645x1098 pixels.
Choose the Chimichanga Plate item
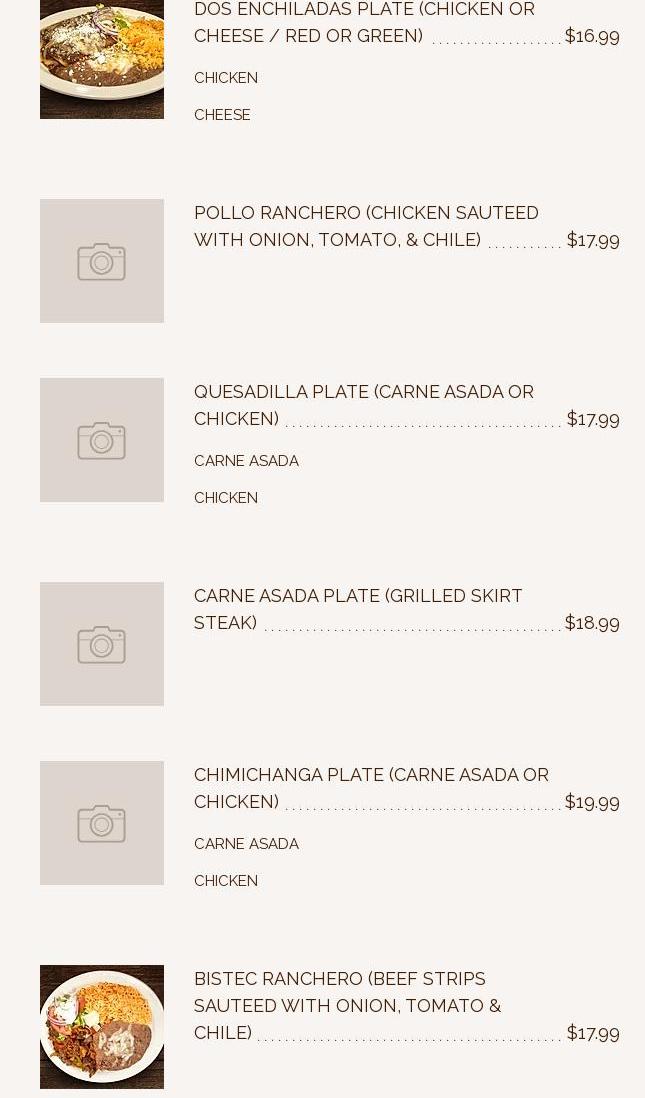pyautogui.click(x=371, y=788)
